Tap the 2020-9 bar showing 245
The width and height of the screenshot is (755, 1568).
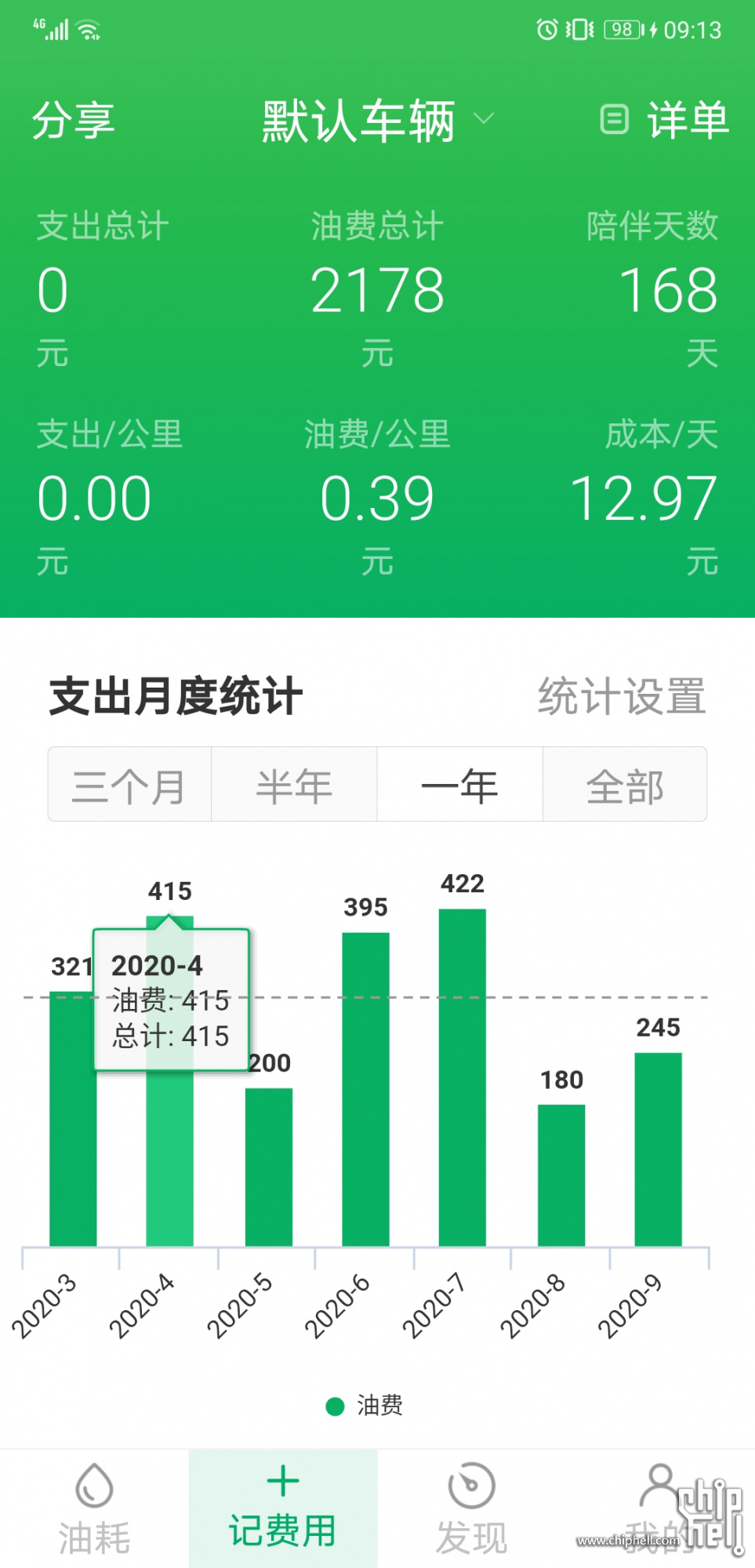coord(658,1149)
